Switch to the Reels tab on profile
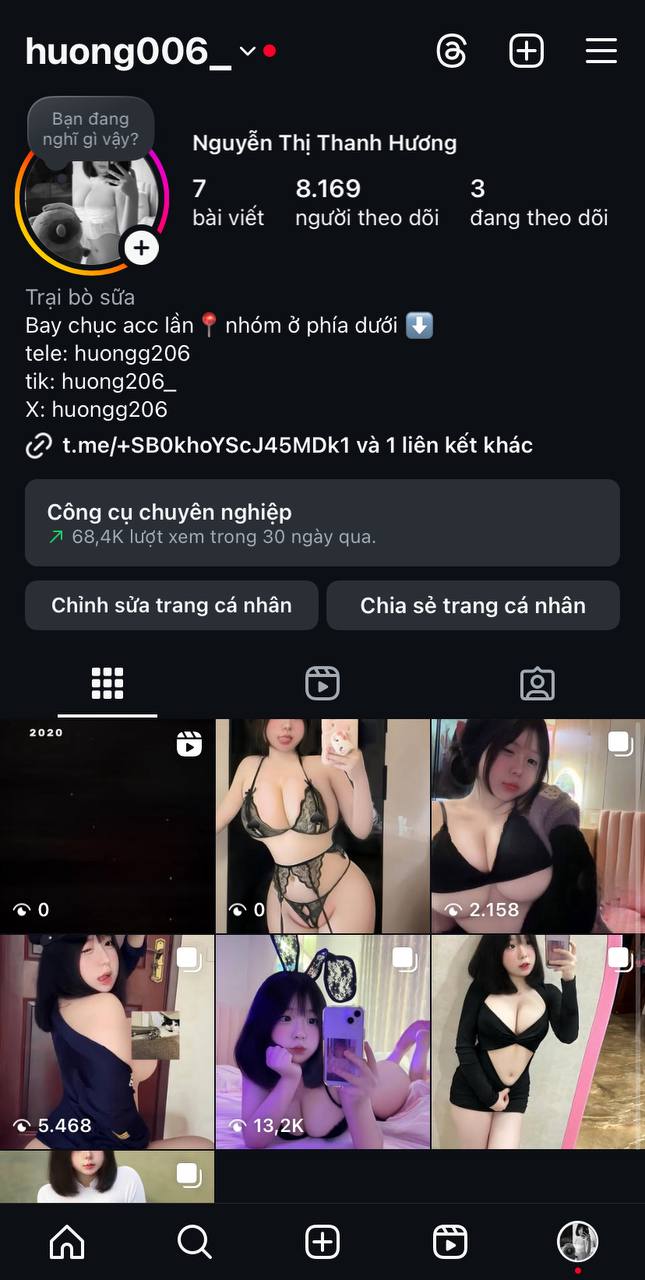The image size is (645, 1280). [x=322, y=684]
